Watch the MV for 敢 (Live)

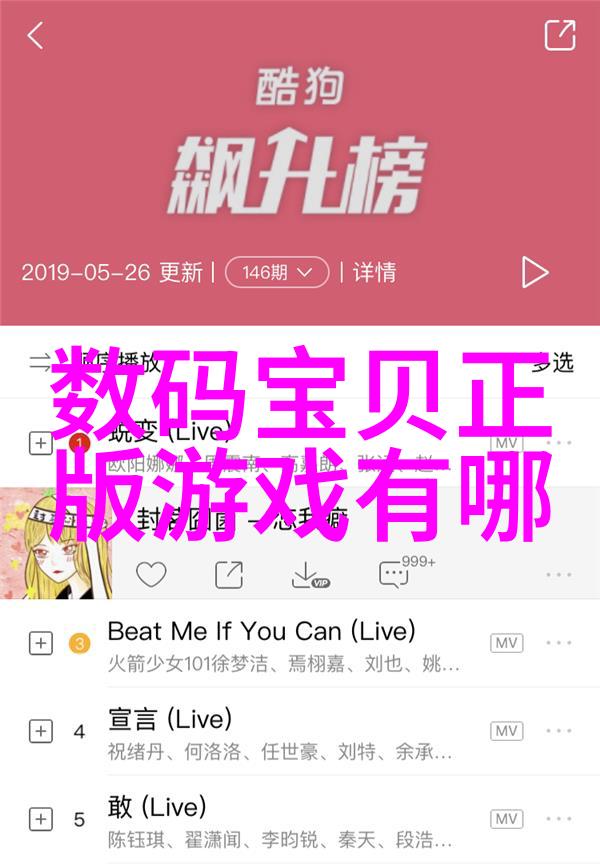[x=506, y=818]
